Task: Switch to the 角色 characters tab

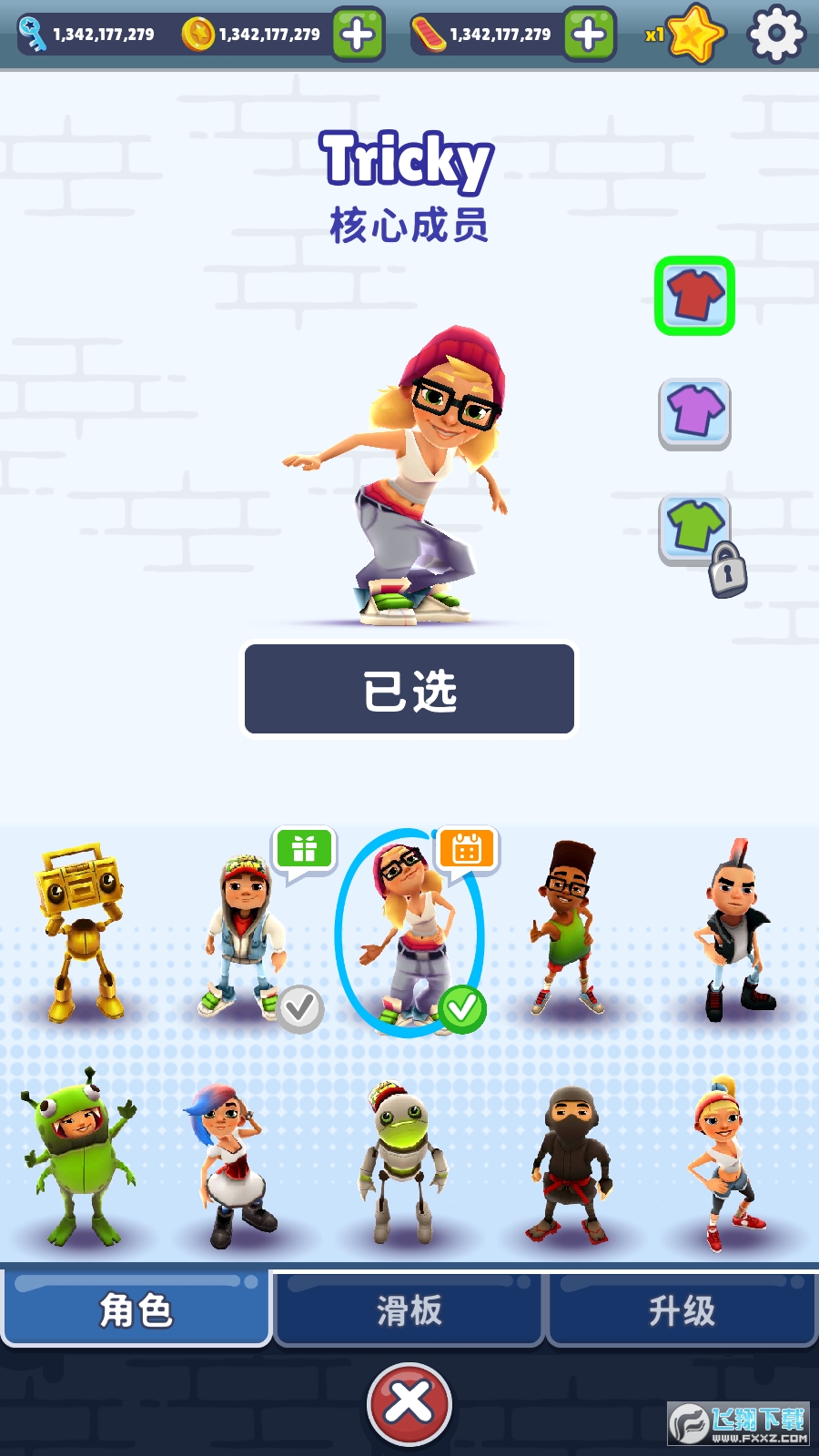Action: 136,1309
